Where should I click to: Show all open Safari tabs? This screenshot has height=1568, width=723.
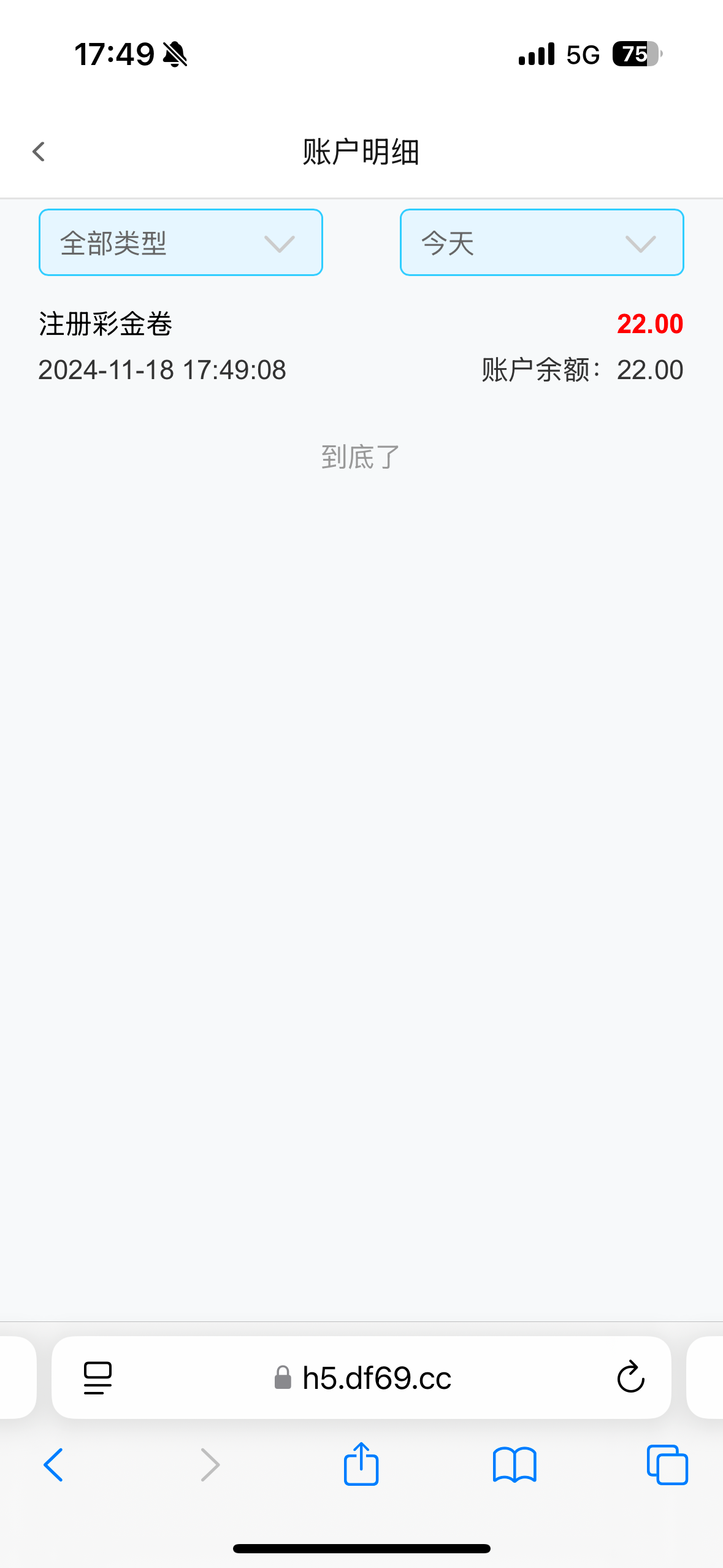(667, 1465)
